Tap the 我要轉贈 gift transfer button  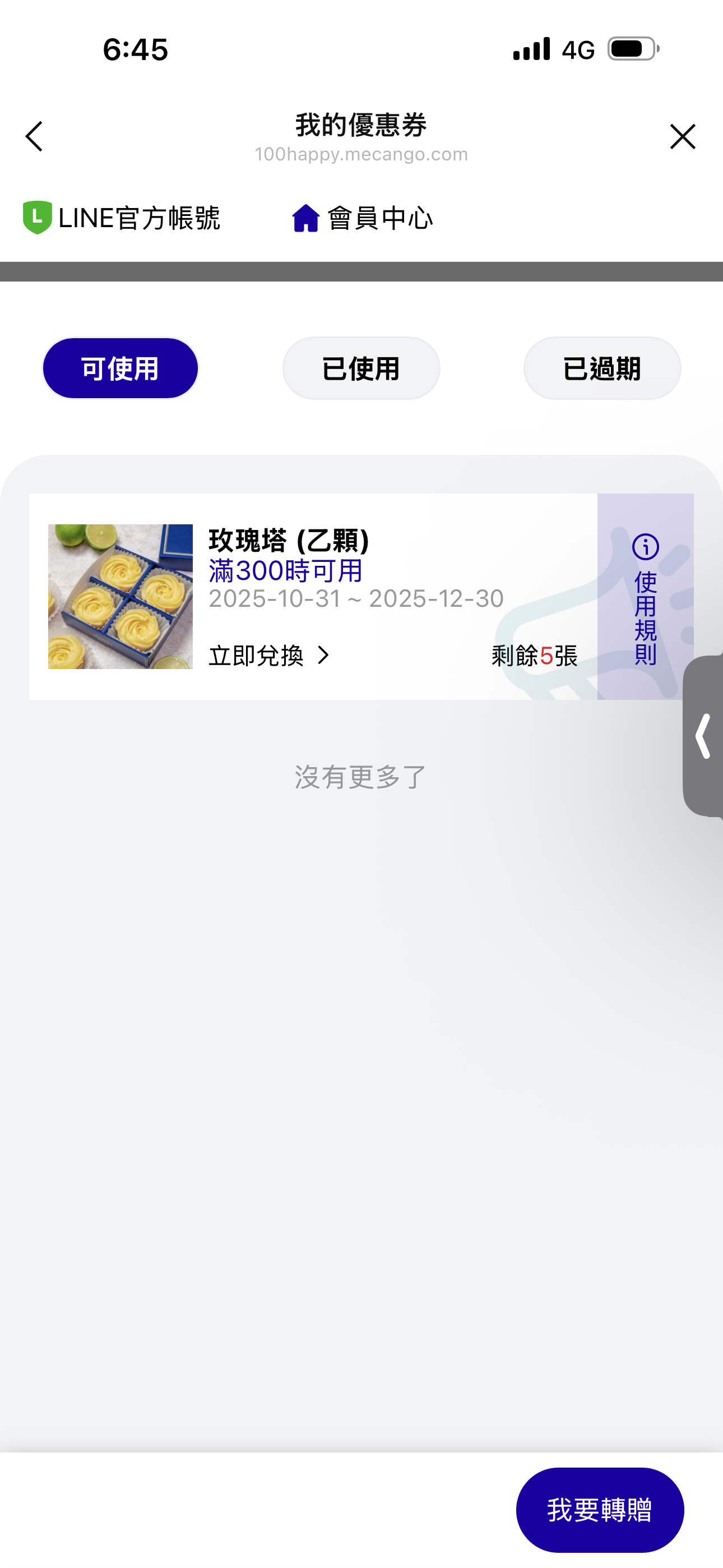point(600,1510)
